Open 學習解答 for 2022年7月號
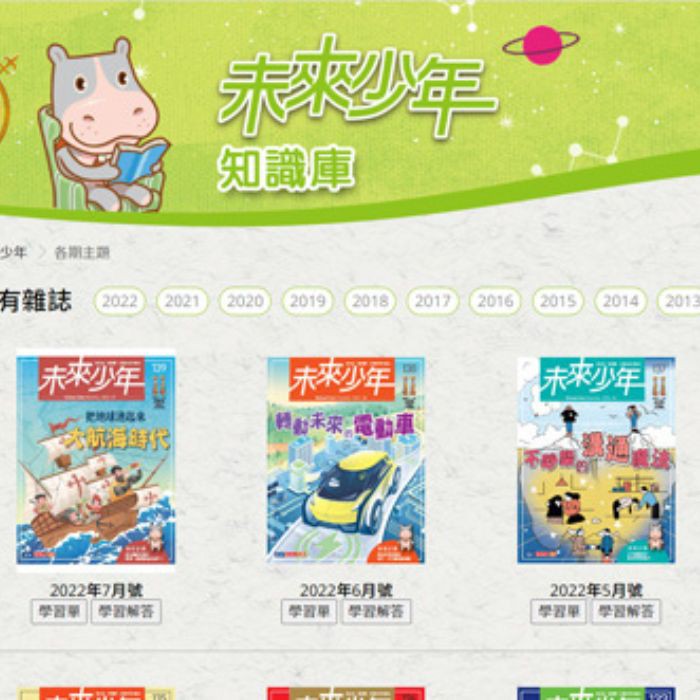Image resolution: width=700 pixels, height=700 pixels. 126,612
